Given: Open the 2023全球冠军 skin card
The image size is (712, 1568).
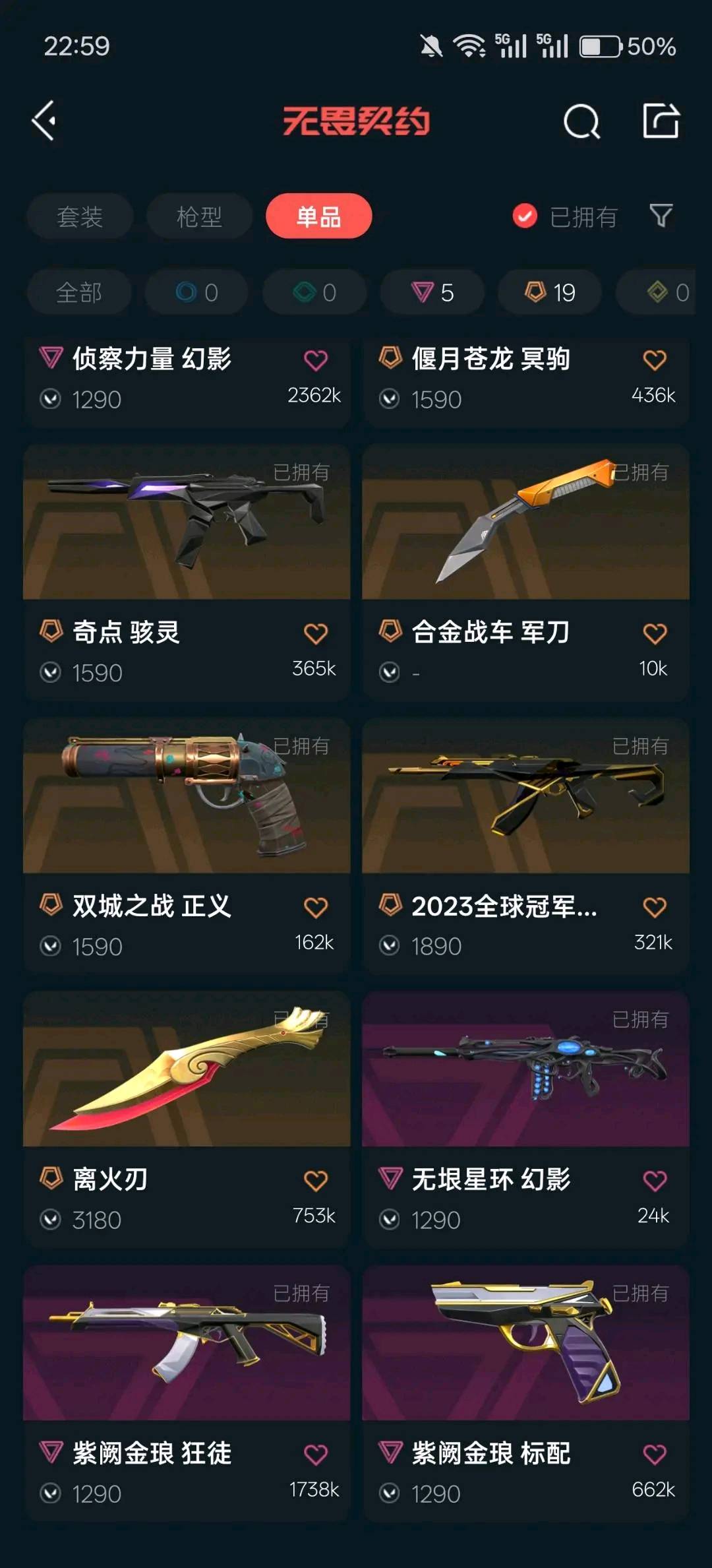Looking at the screenshot, I should pos(525,846).
